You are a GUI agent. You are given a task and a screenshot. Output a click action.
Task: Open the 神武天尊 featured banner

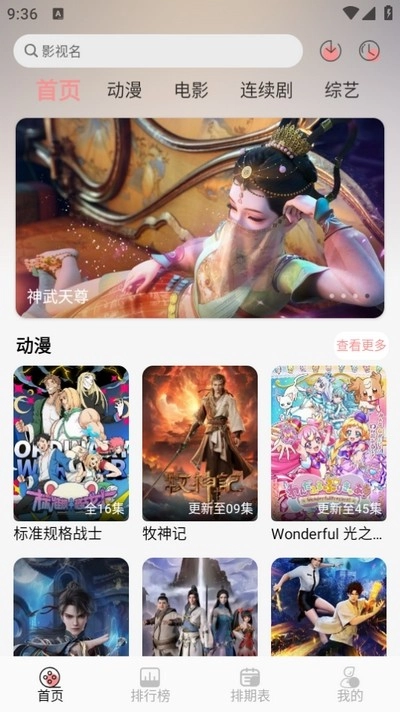tap(200, 218)
